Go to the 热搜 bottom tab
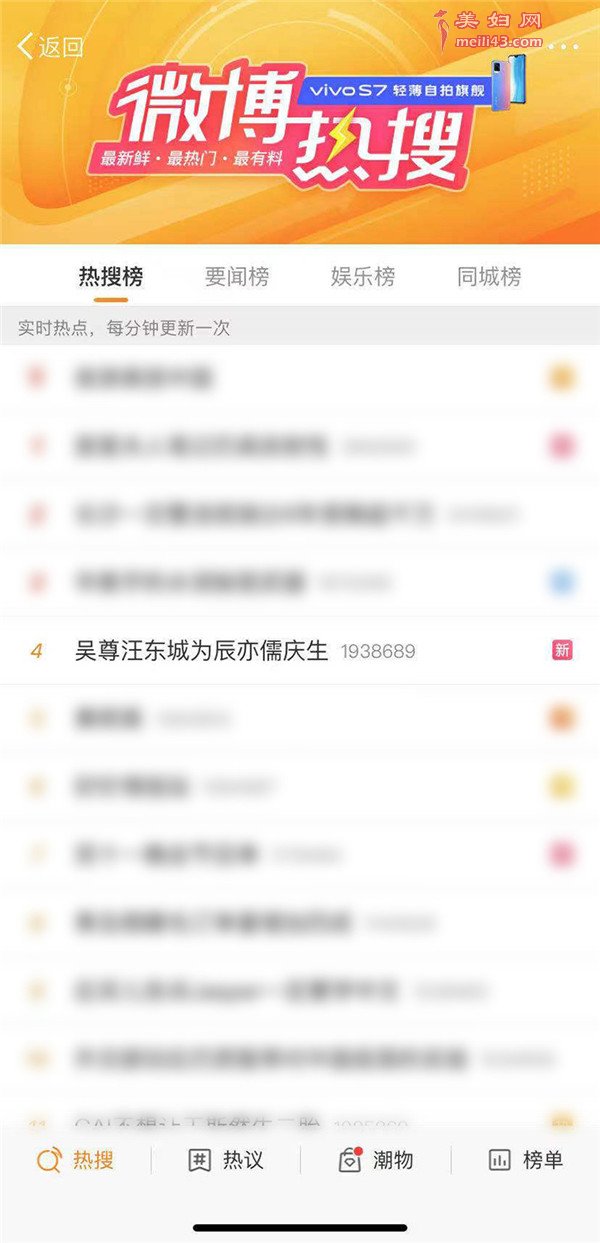600x1243 pixels. point(75,1160)
